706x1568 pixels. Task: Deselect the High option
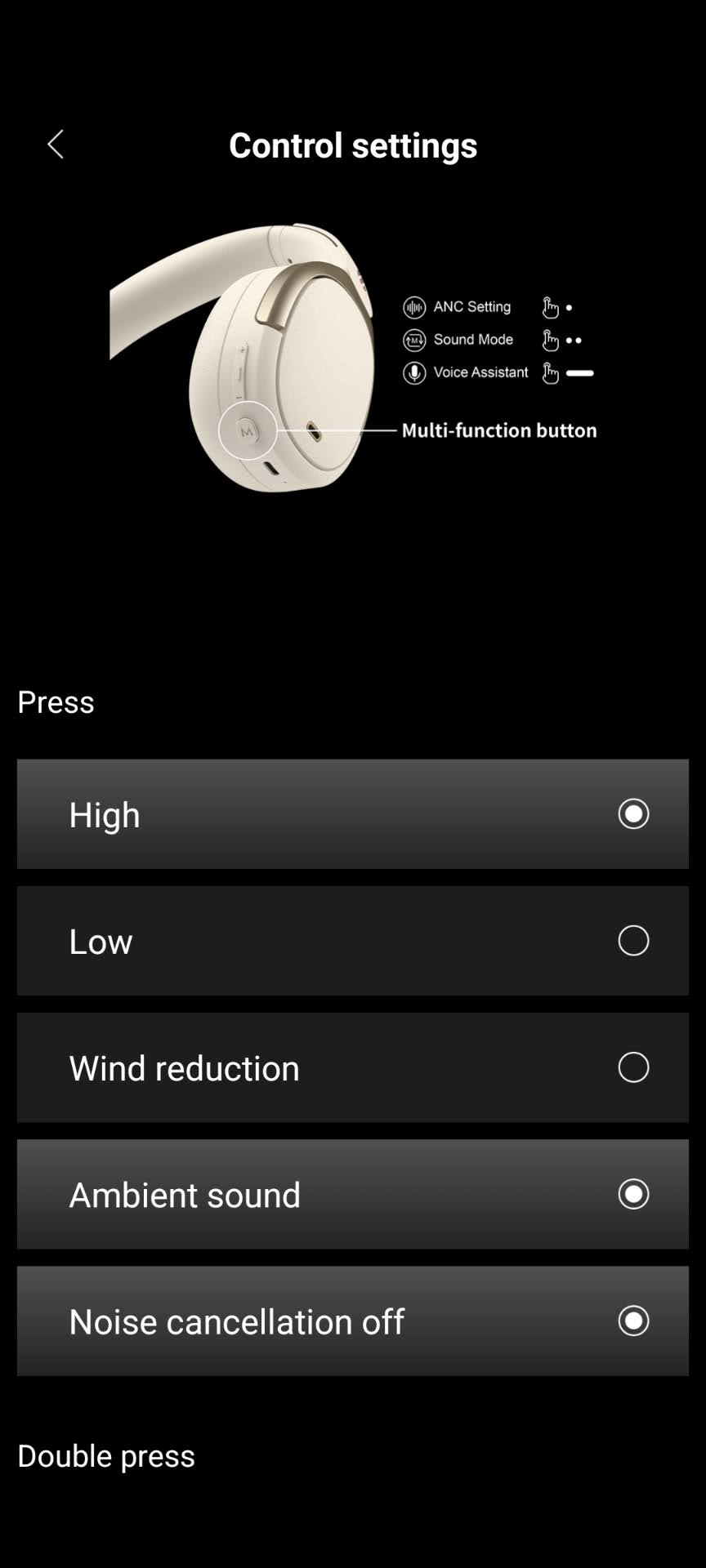click(632, 813)
